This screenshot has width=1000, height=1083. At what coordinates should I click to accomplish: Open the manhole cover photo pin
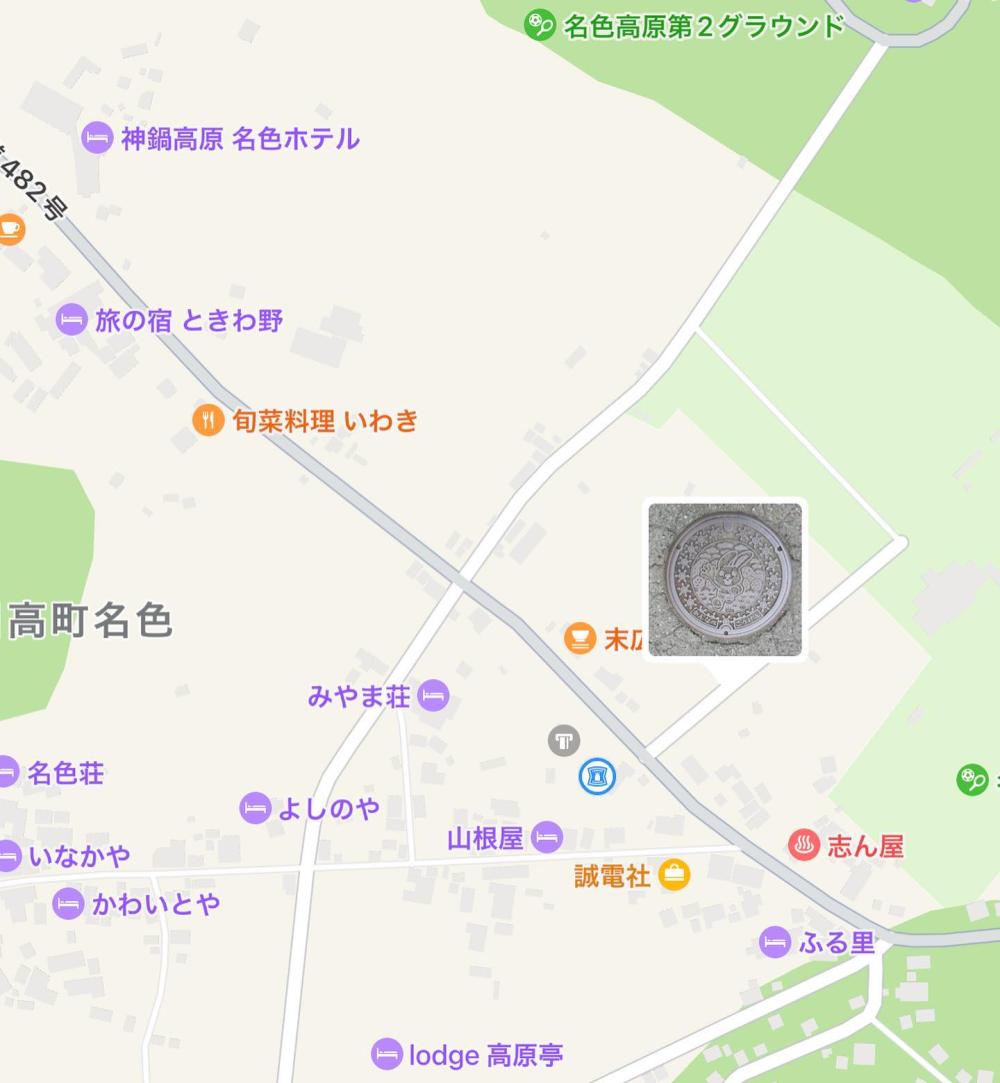tap(725, 580)
